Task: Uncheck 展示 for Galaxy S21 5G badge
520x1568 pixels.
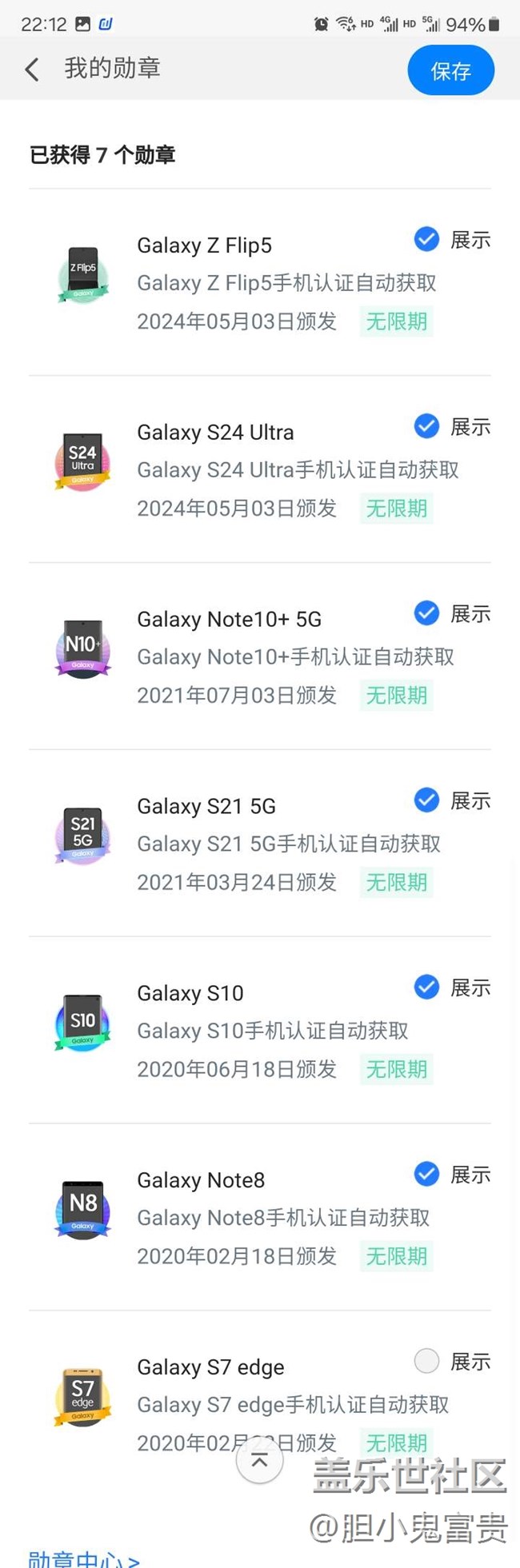Action: pyautogui.click(x=426, y=800)
